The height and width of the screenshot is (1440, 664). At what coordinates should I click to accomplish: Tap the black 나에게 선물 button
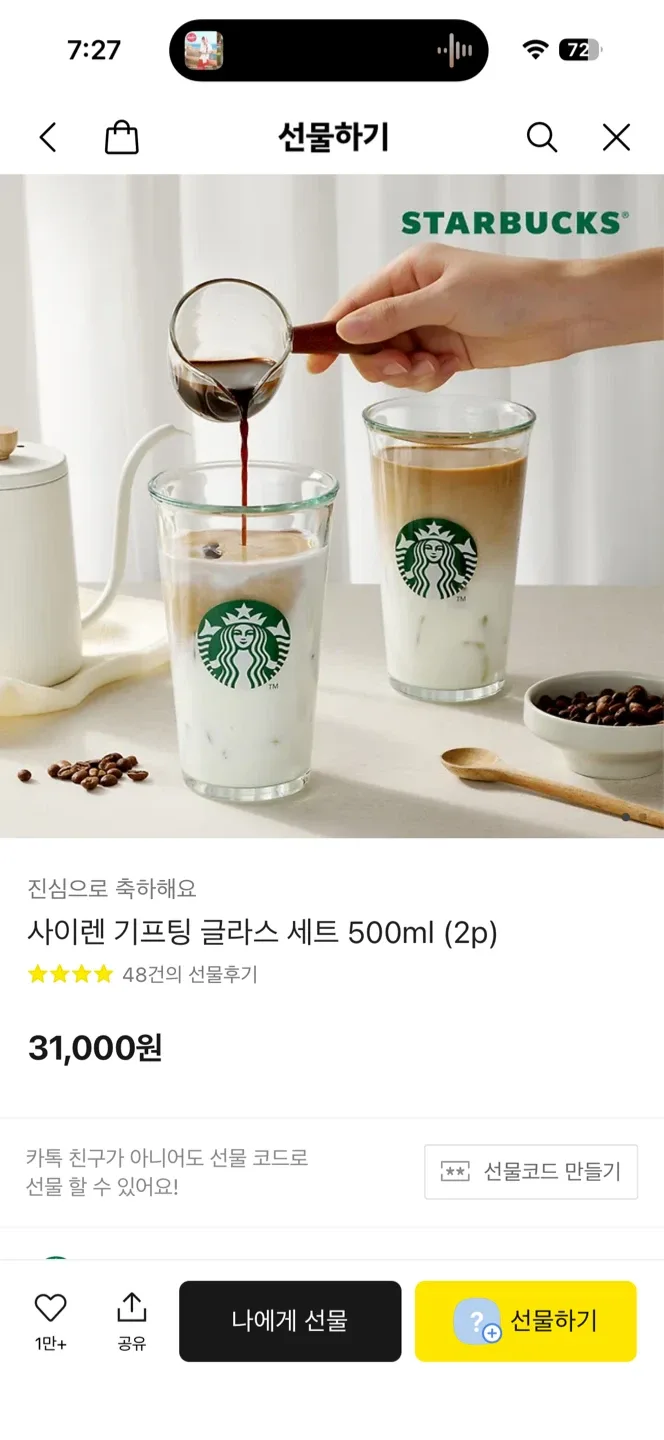click(290, 1321)
